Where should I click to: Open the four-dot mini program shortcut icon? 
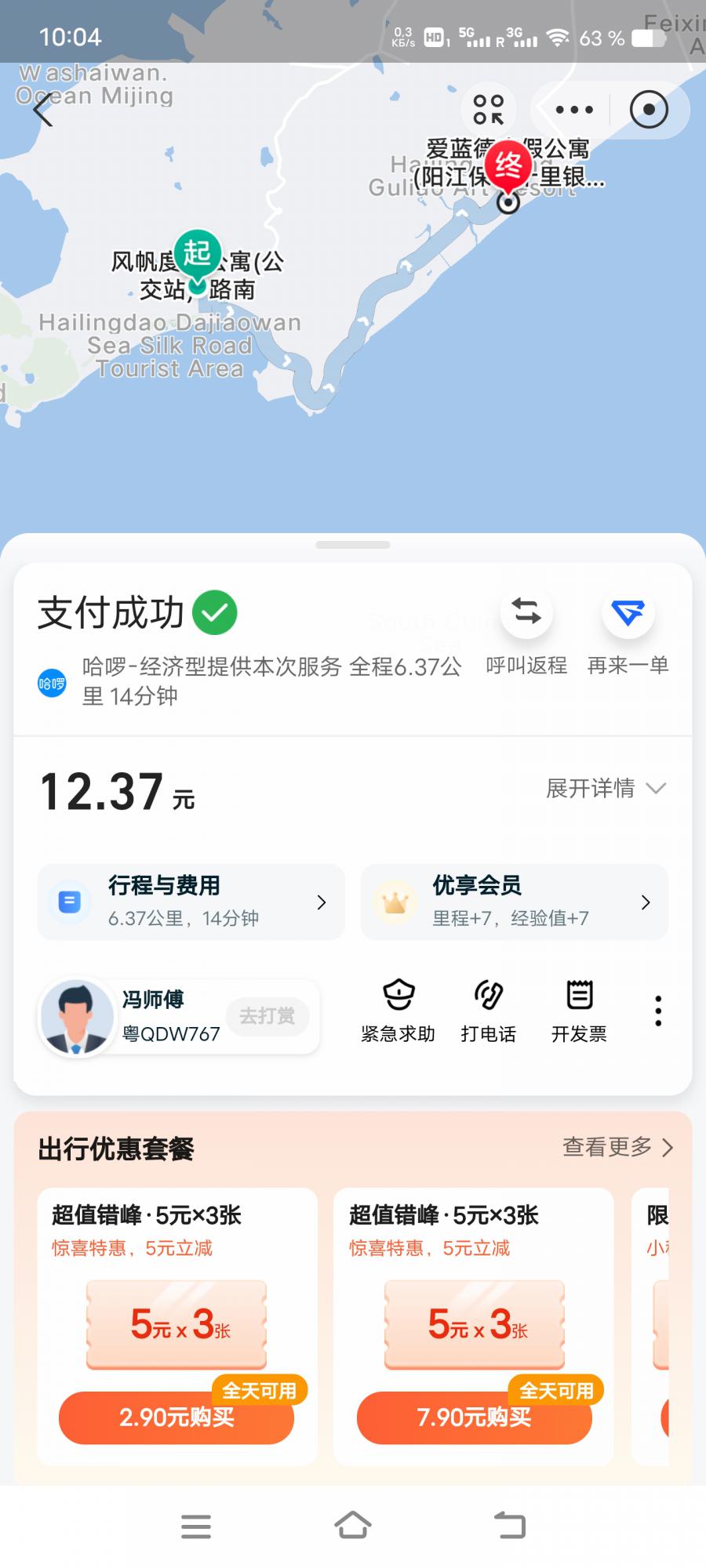[488, 109]
